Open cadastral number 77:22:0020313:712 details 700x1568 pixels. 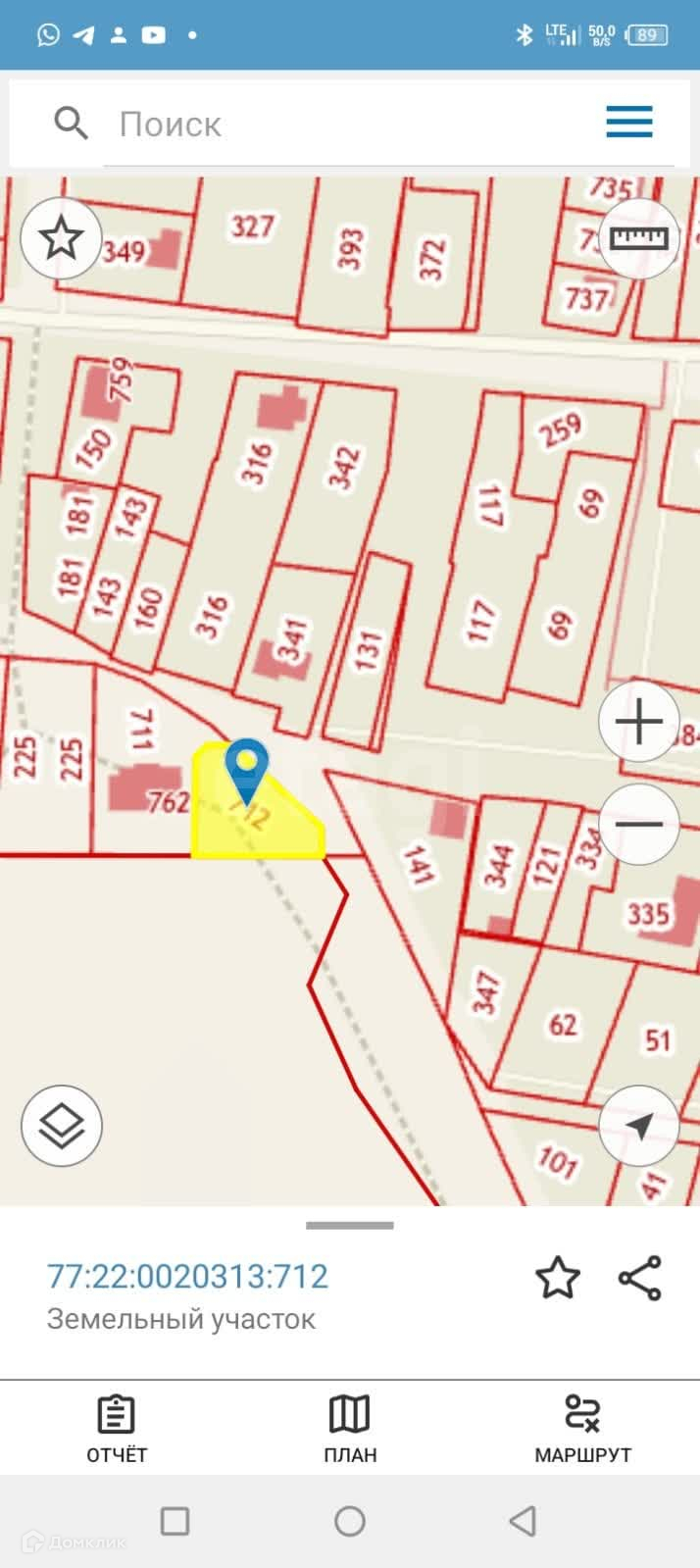[x=188, y=1277]
